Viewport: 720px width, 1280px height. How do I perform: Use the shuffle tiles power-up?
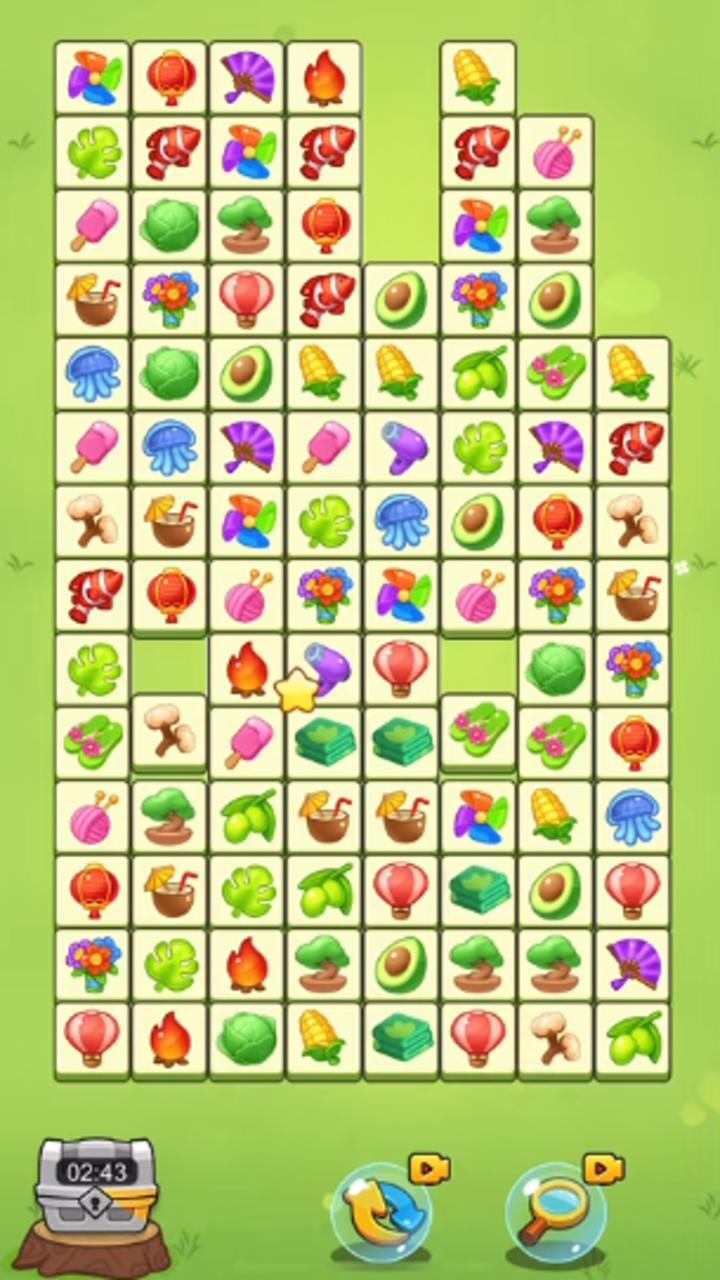pyautogui.click(x=382, y=1211)
